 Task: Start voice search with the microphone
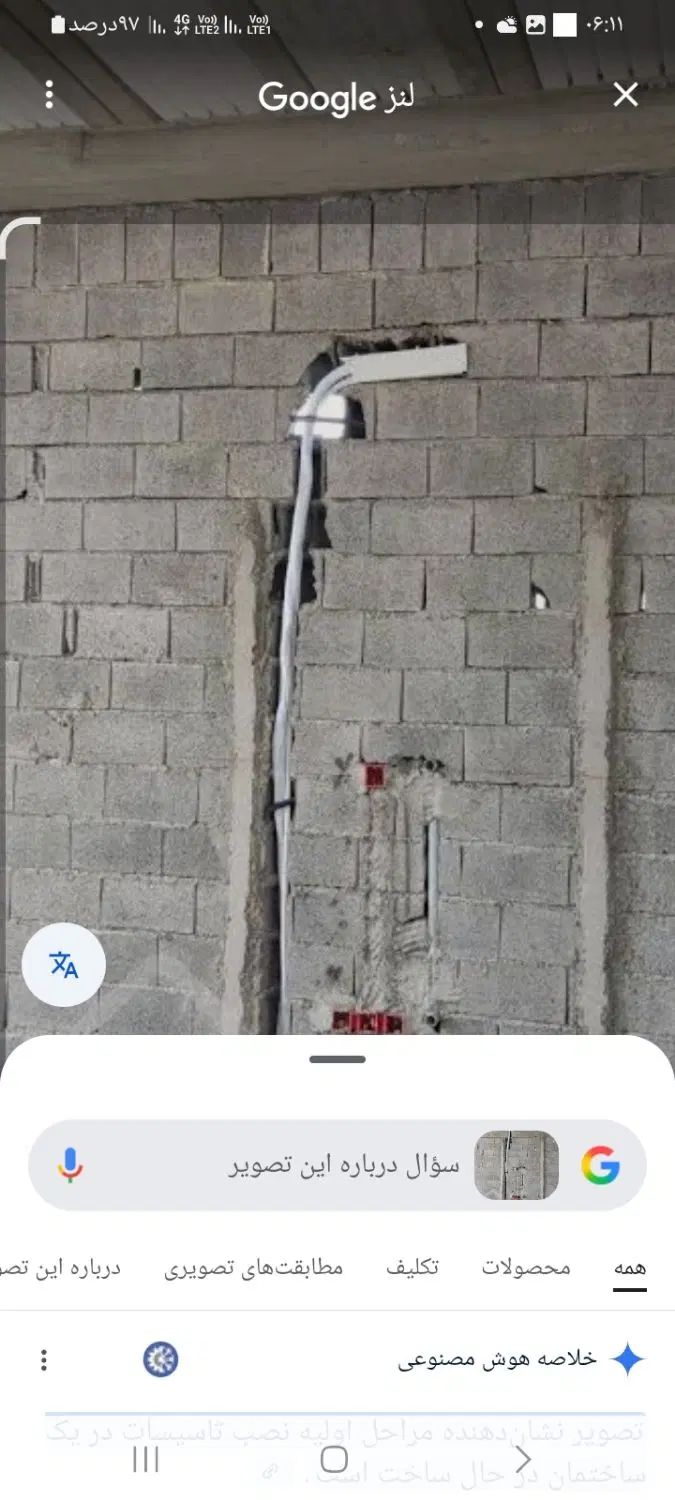point(70,1165)
